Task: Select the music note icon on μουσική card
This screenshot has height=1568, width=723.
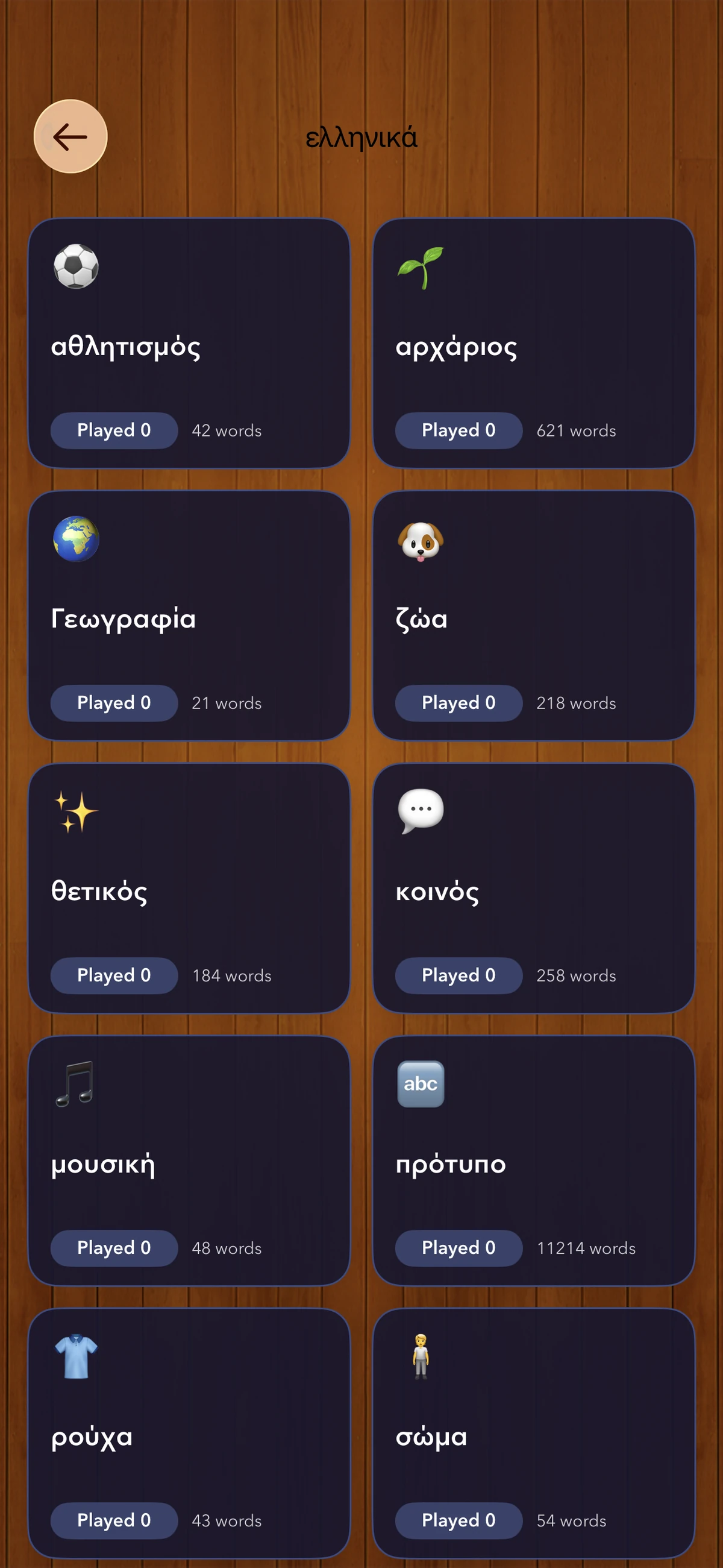Action: 75,1083
